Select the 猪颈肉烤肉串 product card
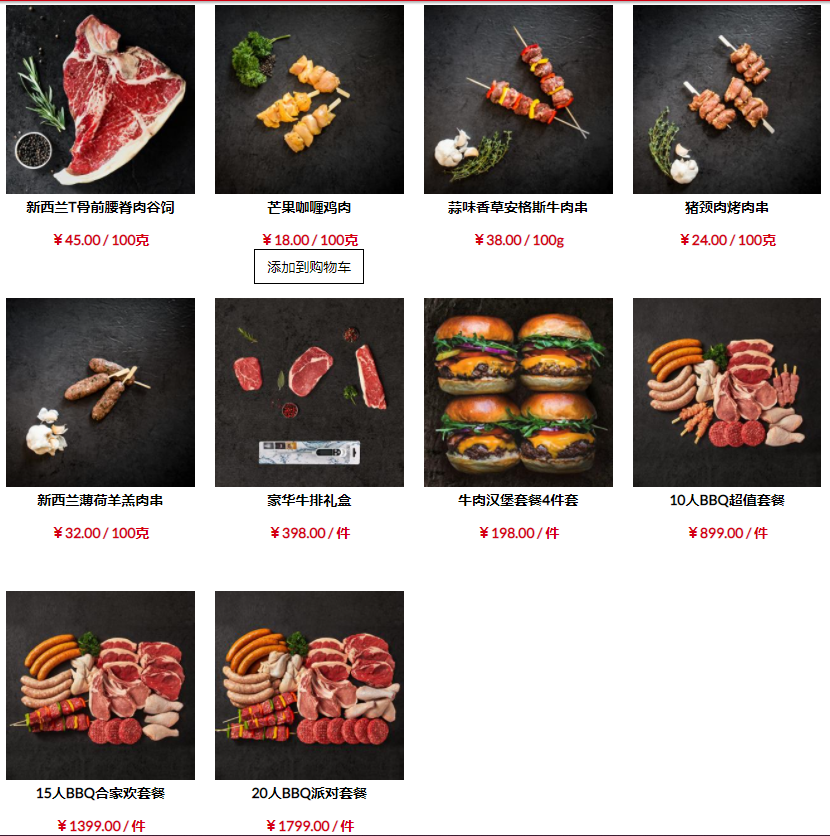830x836 pixels. [x=727, y=100]
